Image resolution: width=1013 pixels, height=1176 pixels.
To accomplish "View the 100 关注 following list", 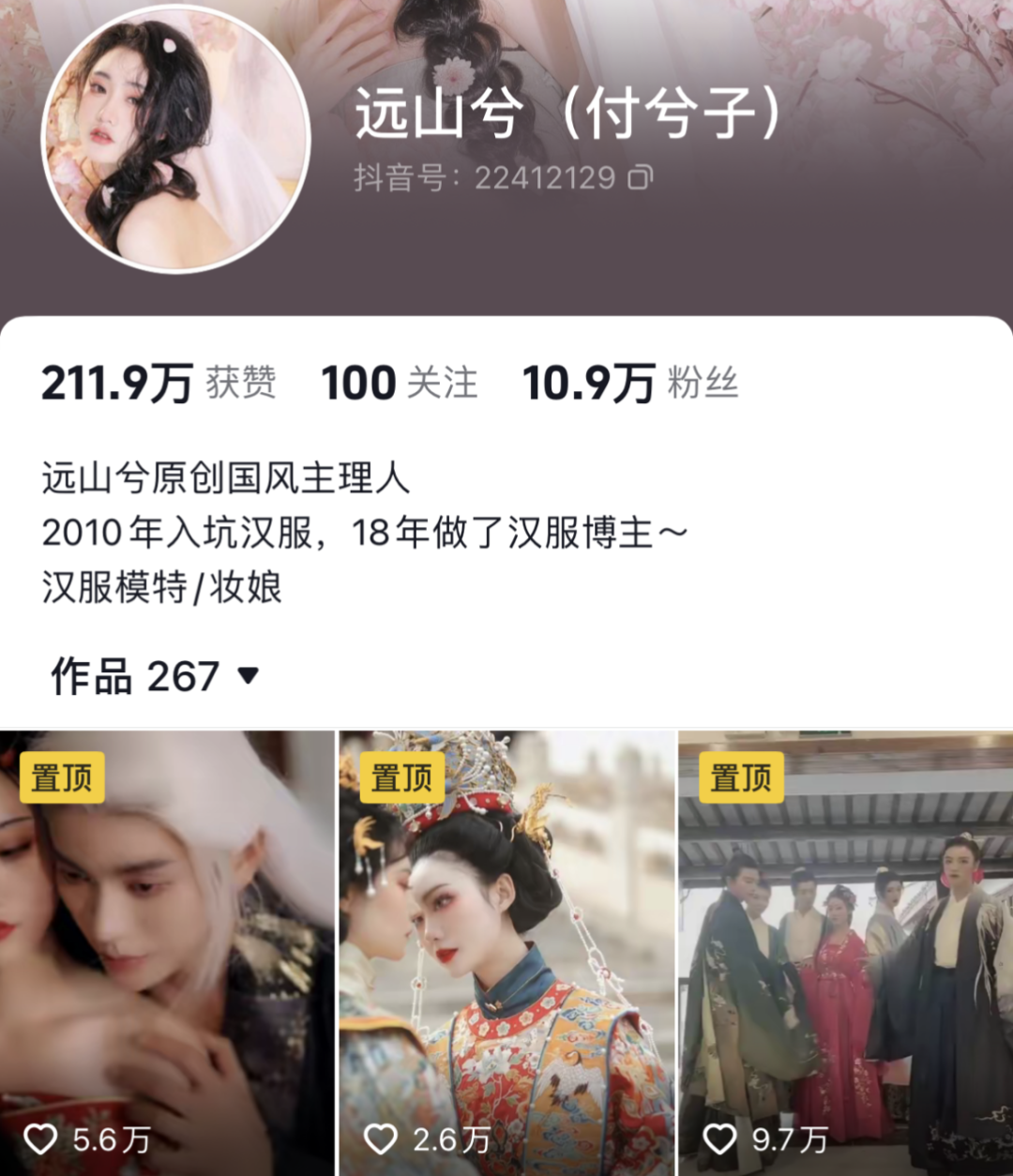I will [x=400, y=384].
